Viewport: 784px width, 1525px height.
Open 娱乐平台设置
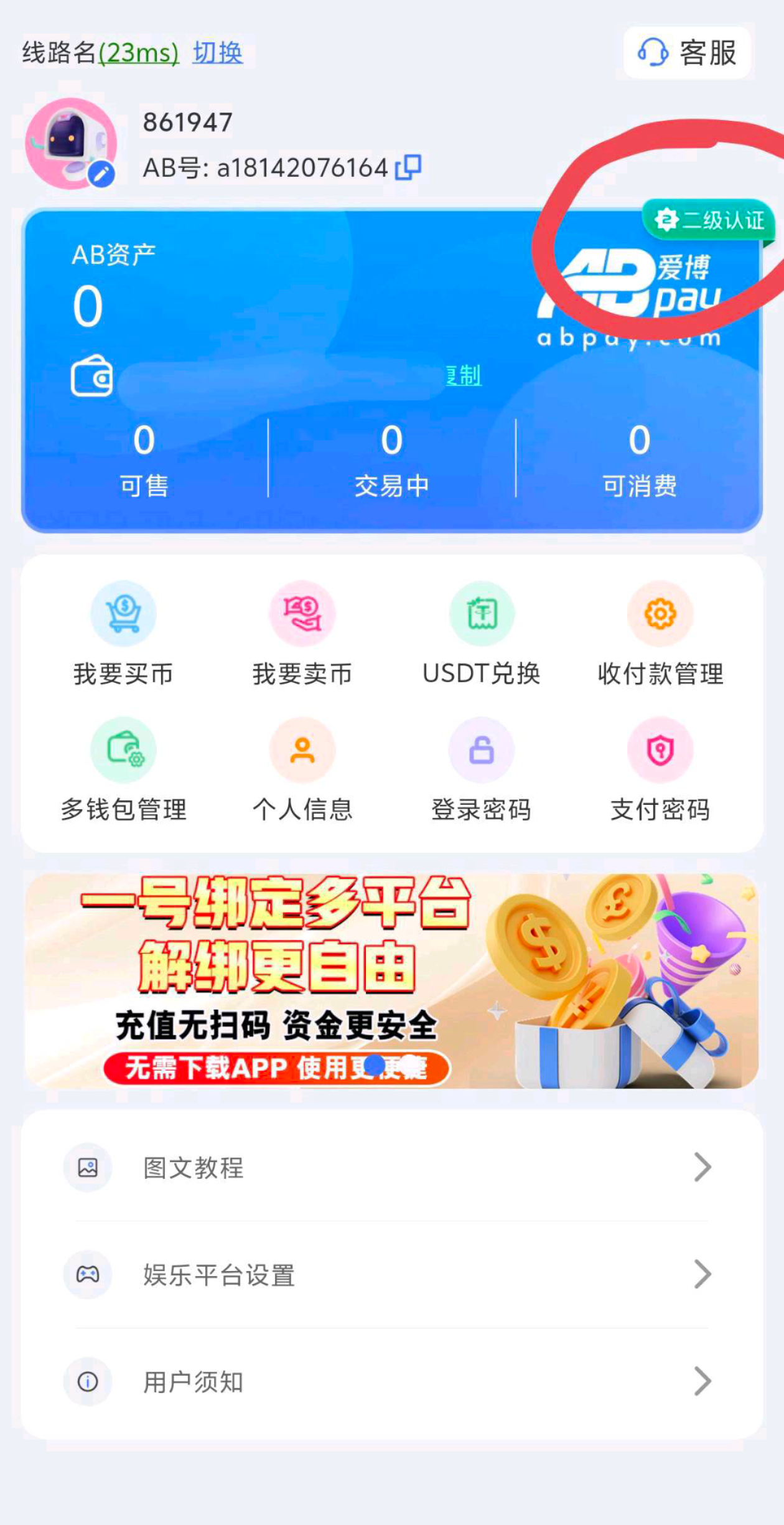[x=392, y=1275]
